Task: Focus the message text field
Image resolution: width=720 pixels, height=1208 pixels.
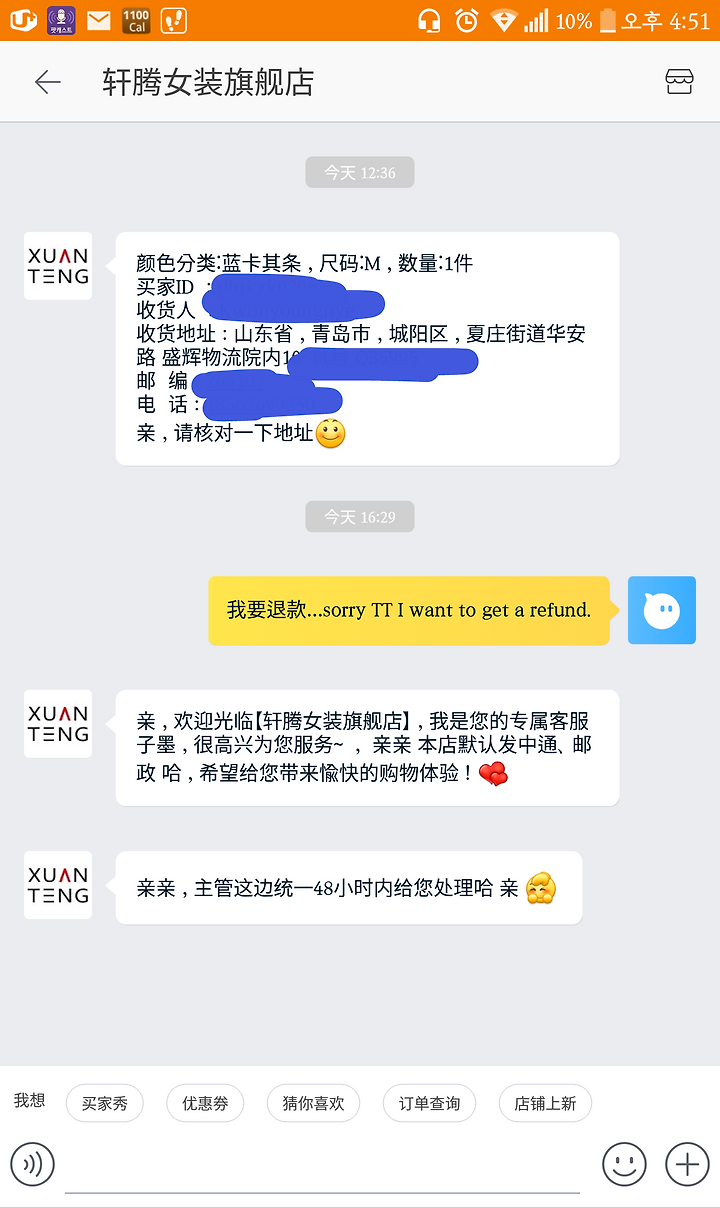Action: pyautogui.click(x=322, y=1166)
